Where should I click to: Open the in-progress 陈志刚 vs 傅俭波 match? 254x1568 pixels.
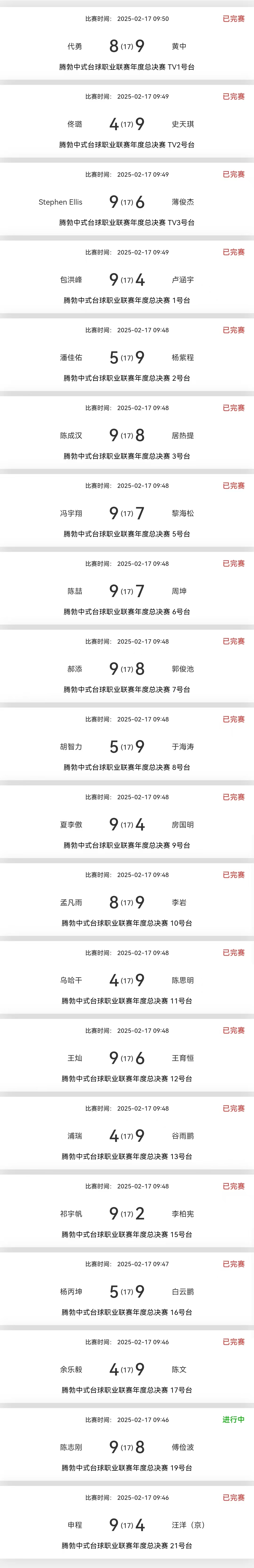tap(127, 1447)
